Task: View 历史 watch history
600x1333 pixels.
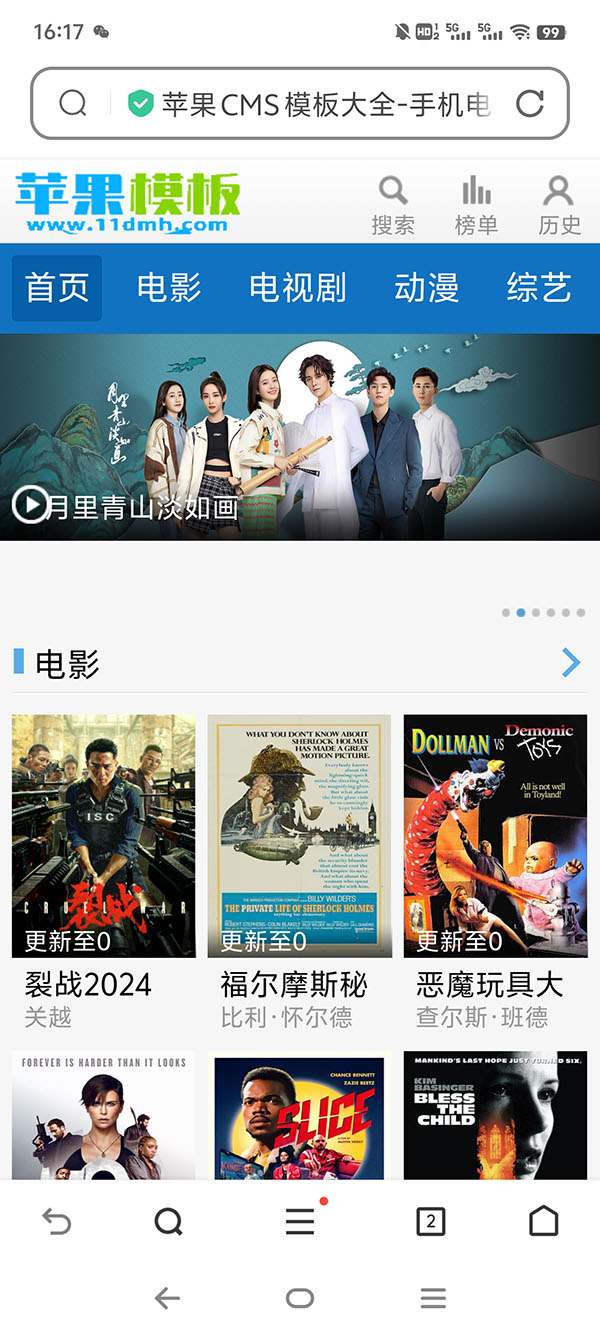Action: click(x=559, y=205)
